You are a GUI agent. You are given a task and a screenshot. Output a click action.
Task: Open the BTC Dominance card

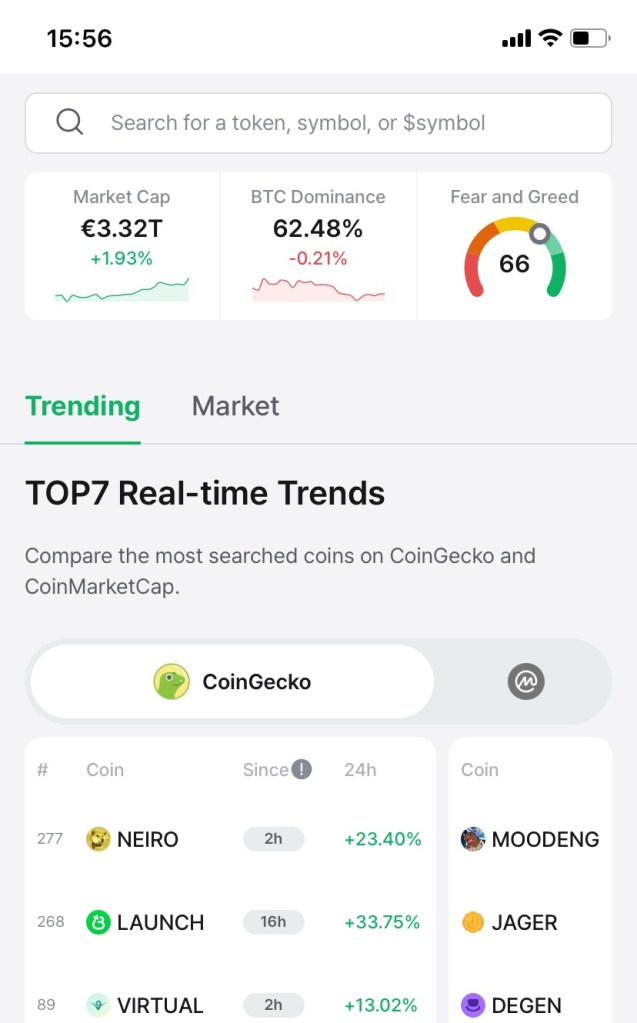318,246
